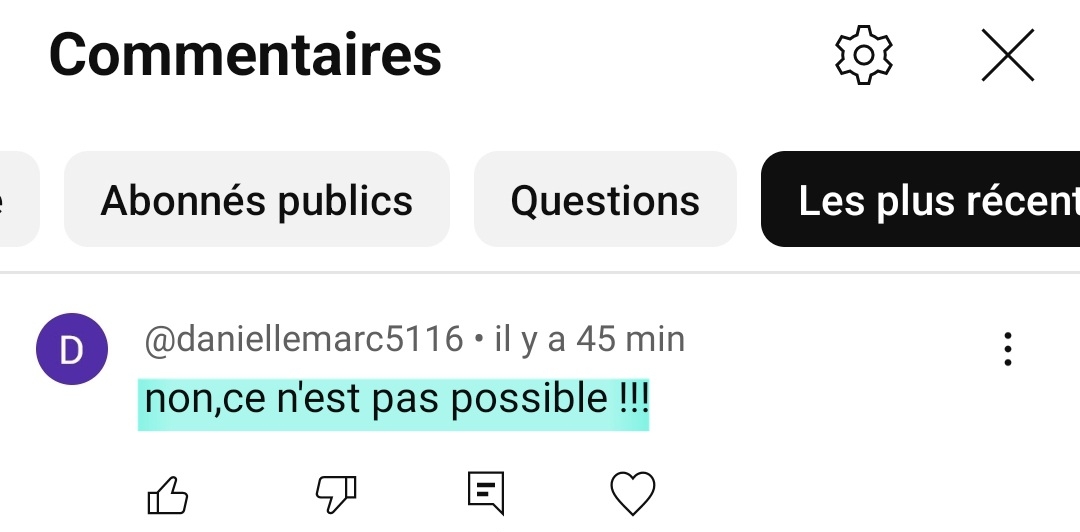The width and height of the screenshot is (1080, 532).
Task: Like danielle marc's comment
Action: point(167,492)
